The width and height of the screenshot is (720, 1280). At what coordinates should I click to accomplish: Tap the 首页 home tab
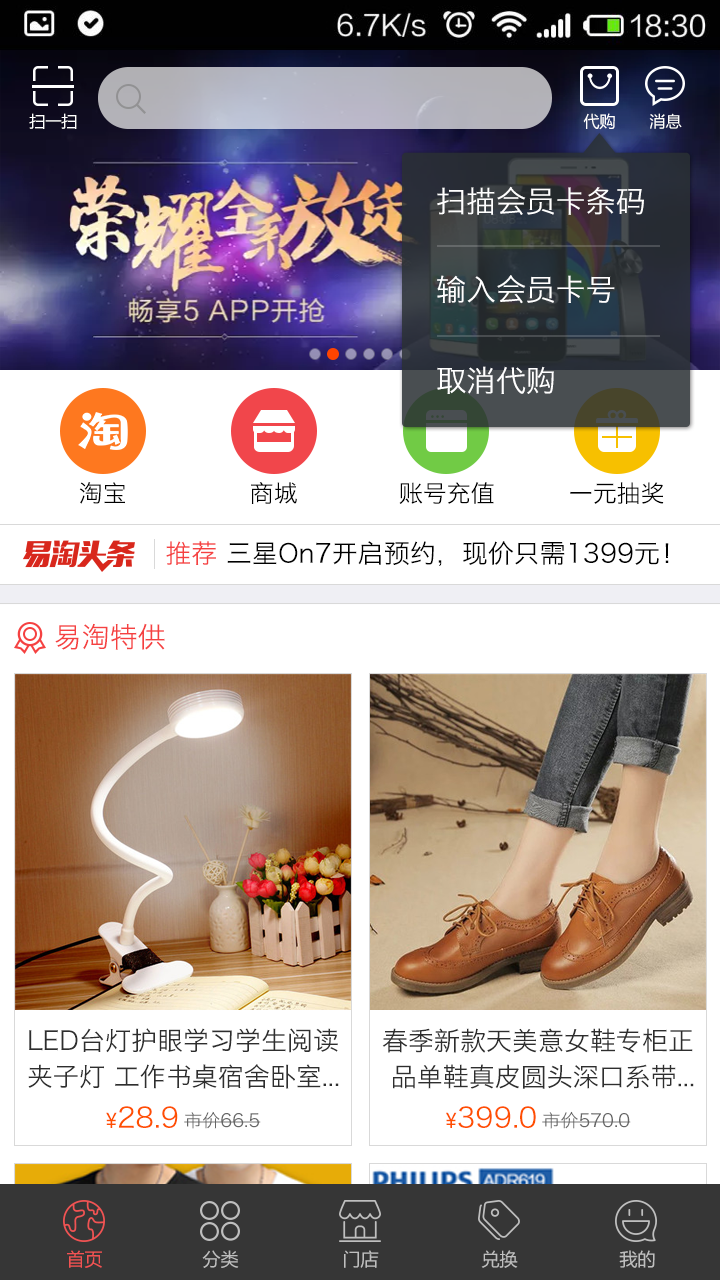pyautogui.click(x=84, y=1233)
